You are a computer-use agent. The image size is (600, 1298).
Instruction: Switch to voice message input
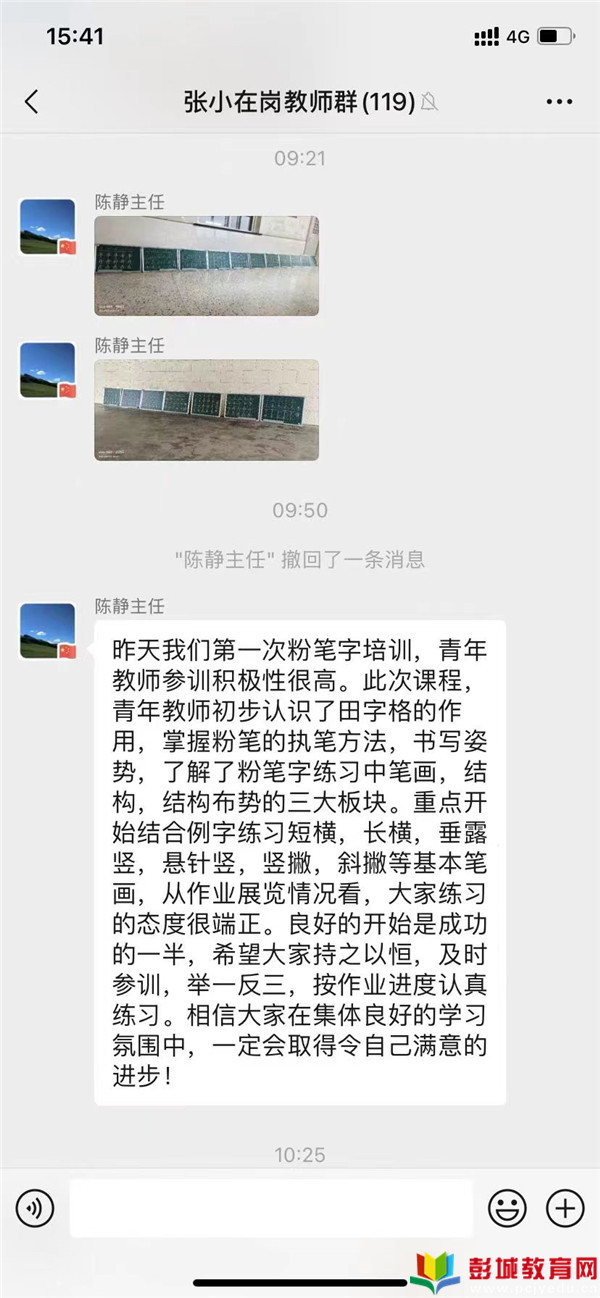35,1209
